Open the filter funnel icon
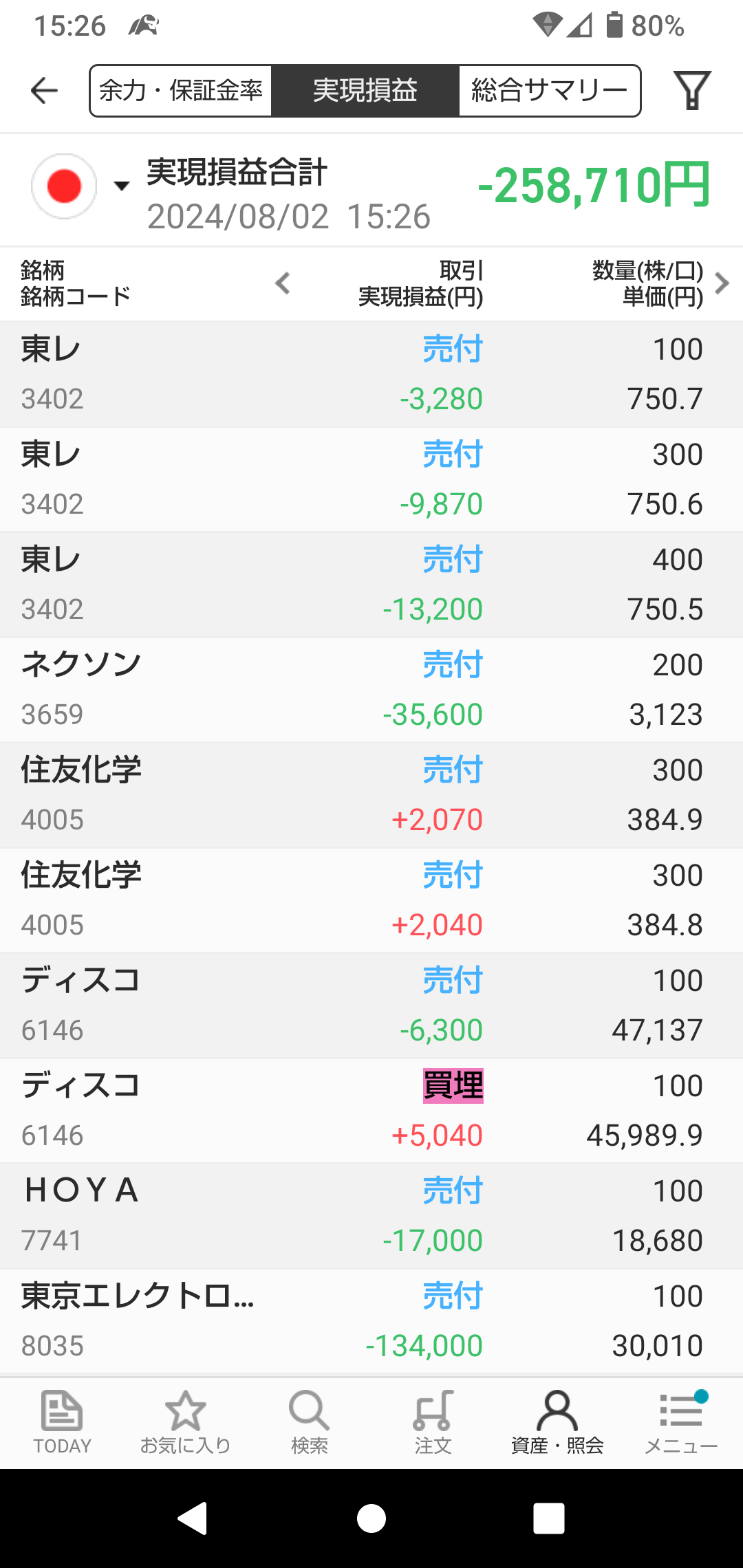 [692, 91]
